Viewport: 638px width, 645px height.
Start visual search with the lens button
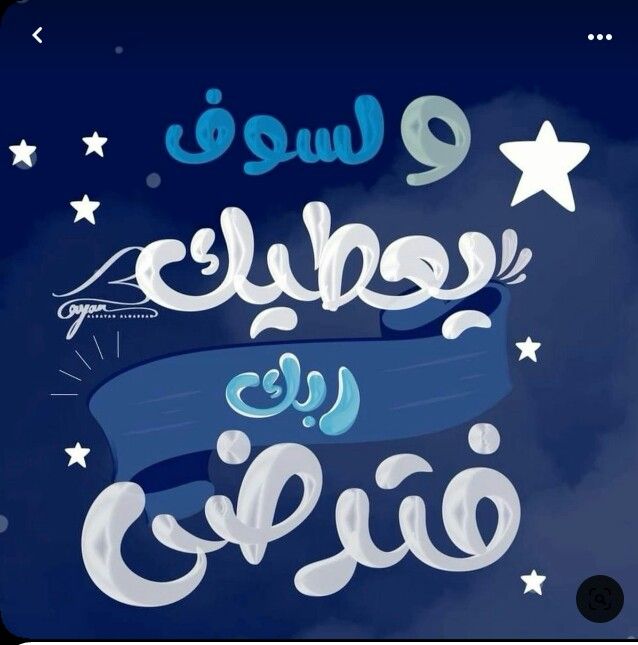coord(600,598)
